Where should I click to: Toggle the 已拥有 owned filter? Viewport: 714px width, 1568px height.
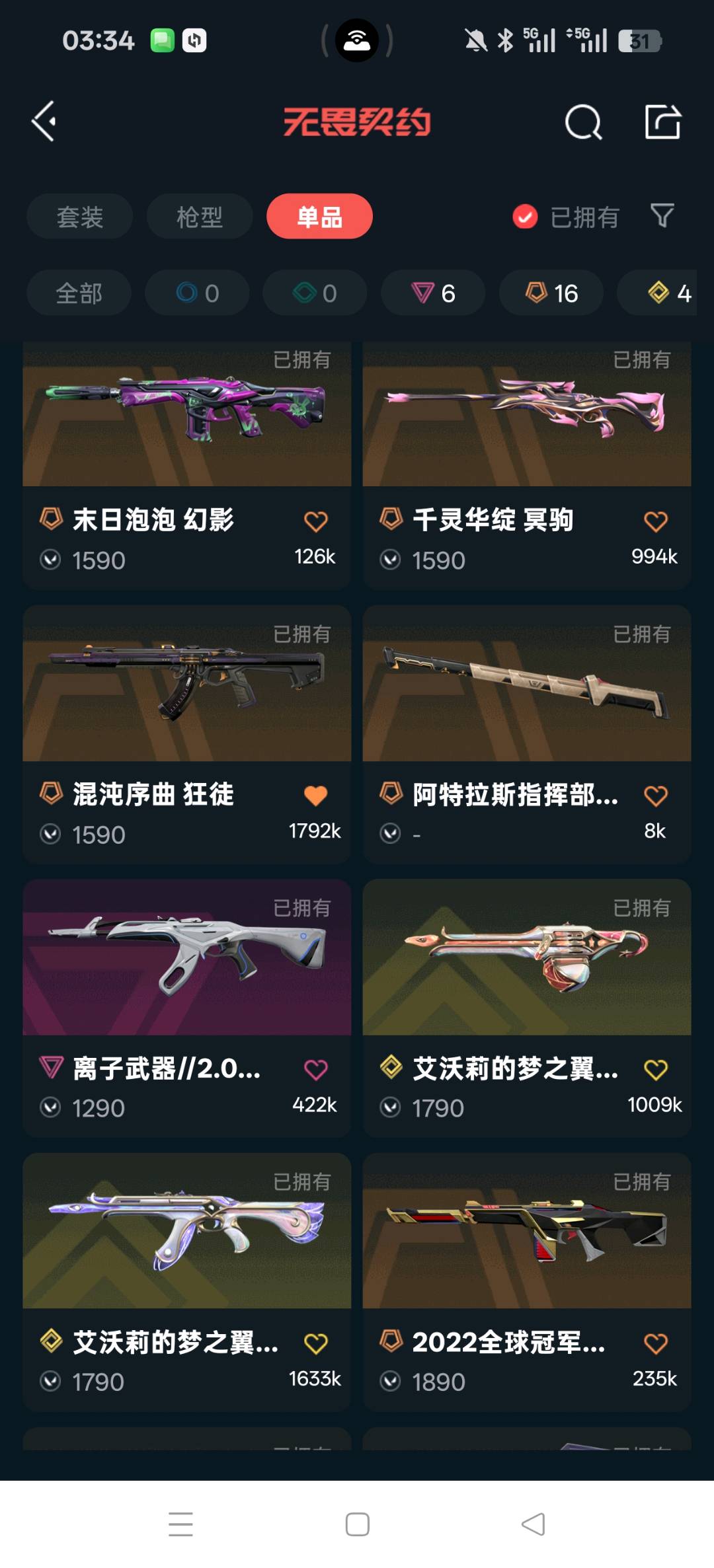[566, 217]
